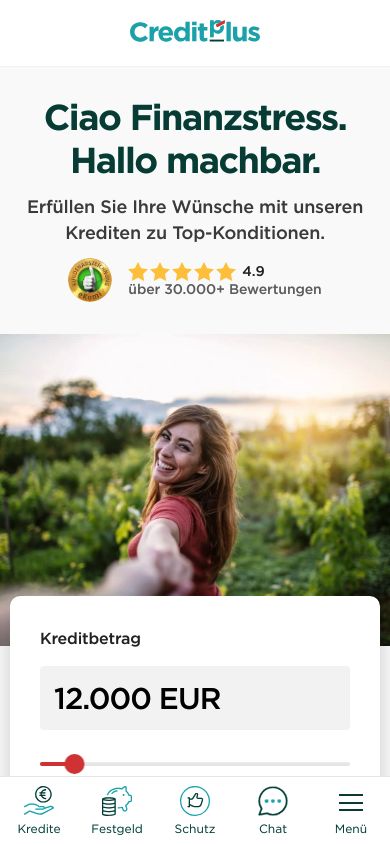The image size is (390, 844).
Task: Switch to the Festgeld tab
Action: point(117,810)
